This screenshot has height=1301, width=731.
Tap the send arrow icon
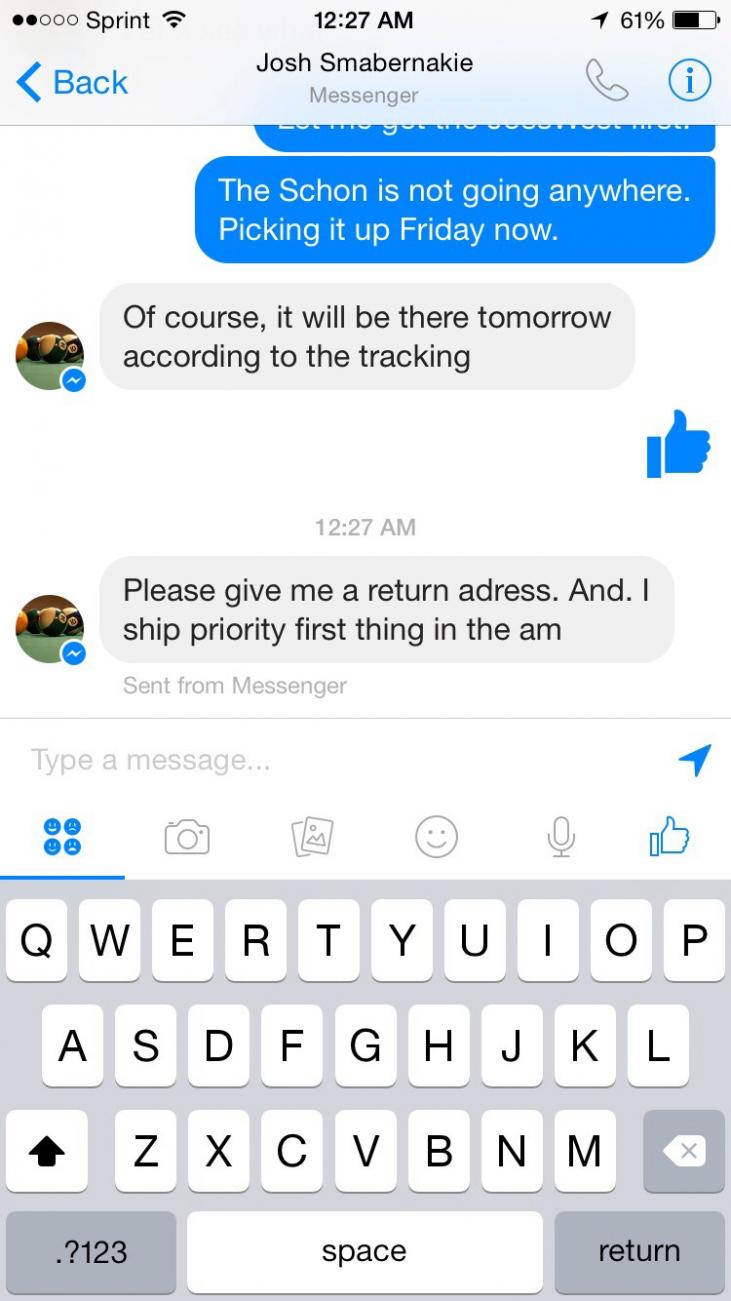[694, 760]
